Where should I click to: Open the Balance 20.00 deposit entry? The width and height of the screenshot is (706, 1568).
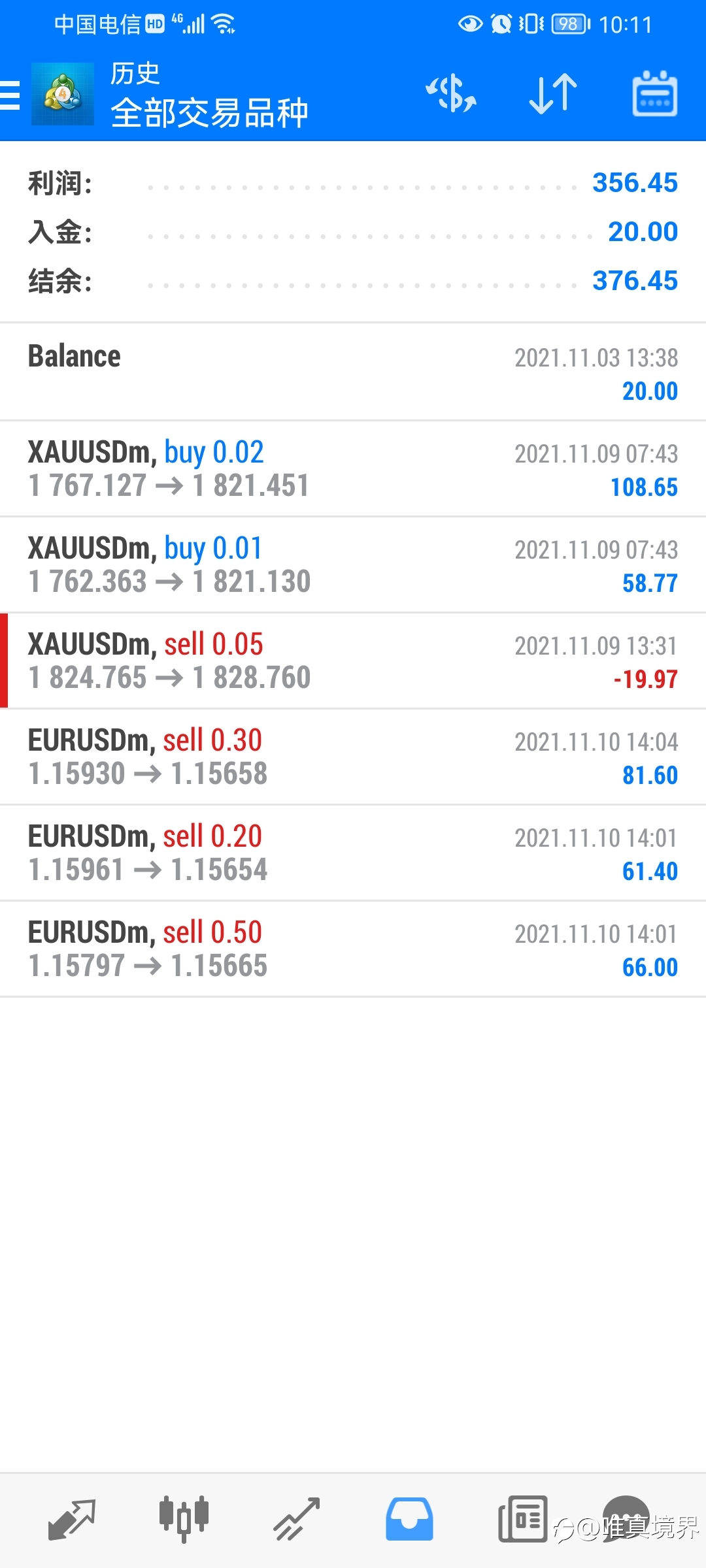click(x=353, y=372)
